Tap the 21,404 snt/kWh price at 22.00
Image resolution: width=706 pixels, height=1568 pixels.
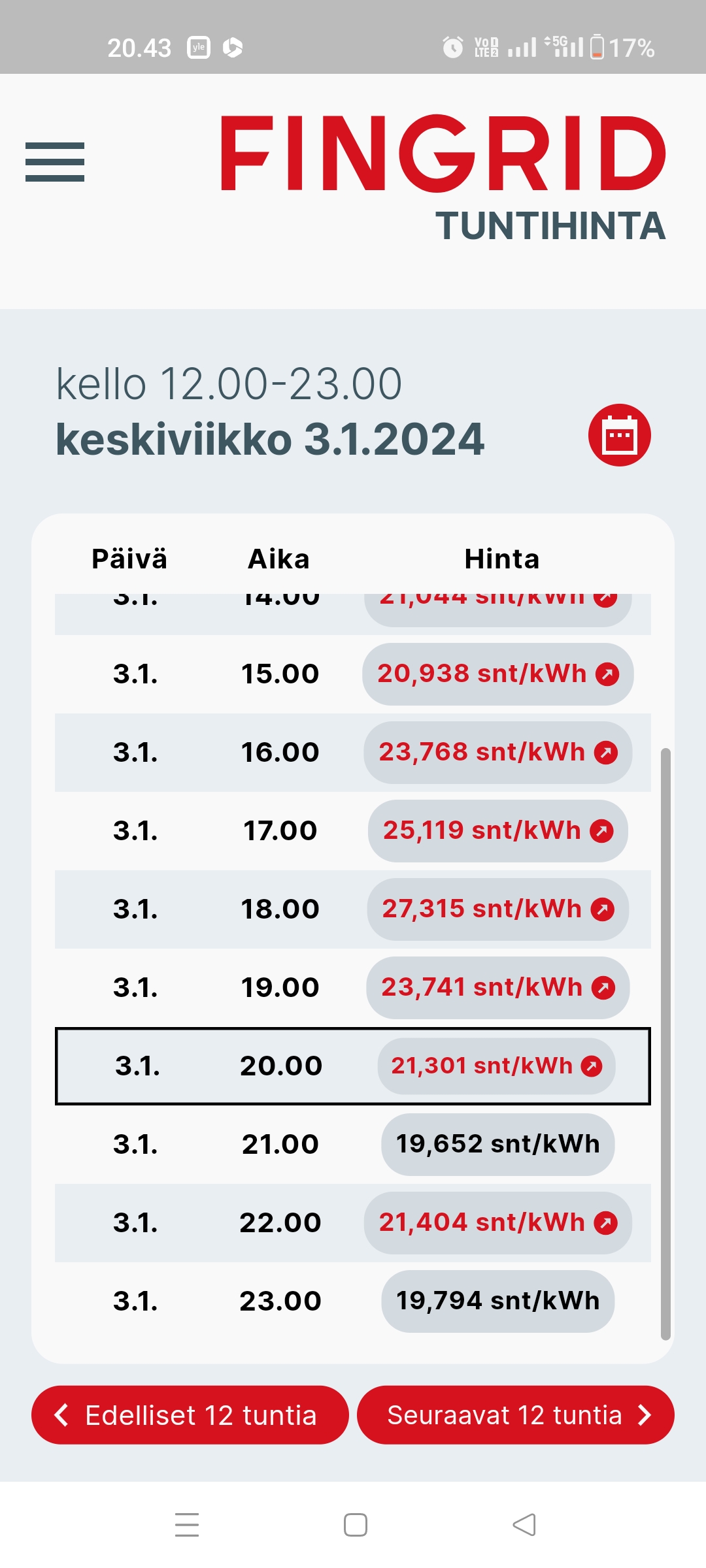pos(497,1223)
